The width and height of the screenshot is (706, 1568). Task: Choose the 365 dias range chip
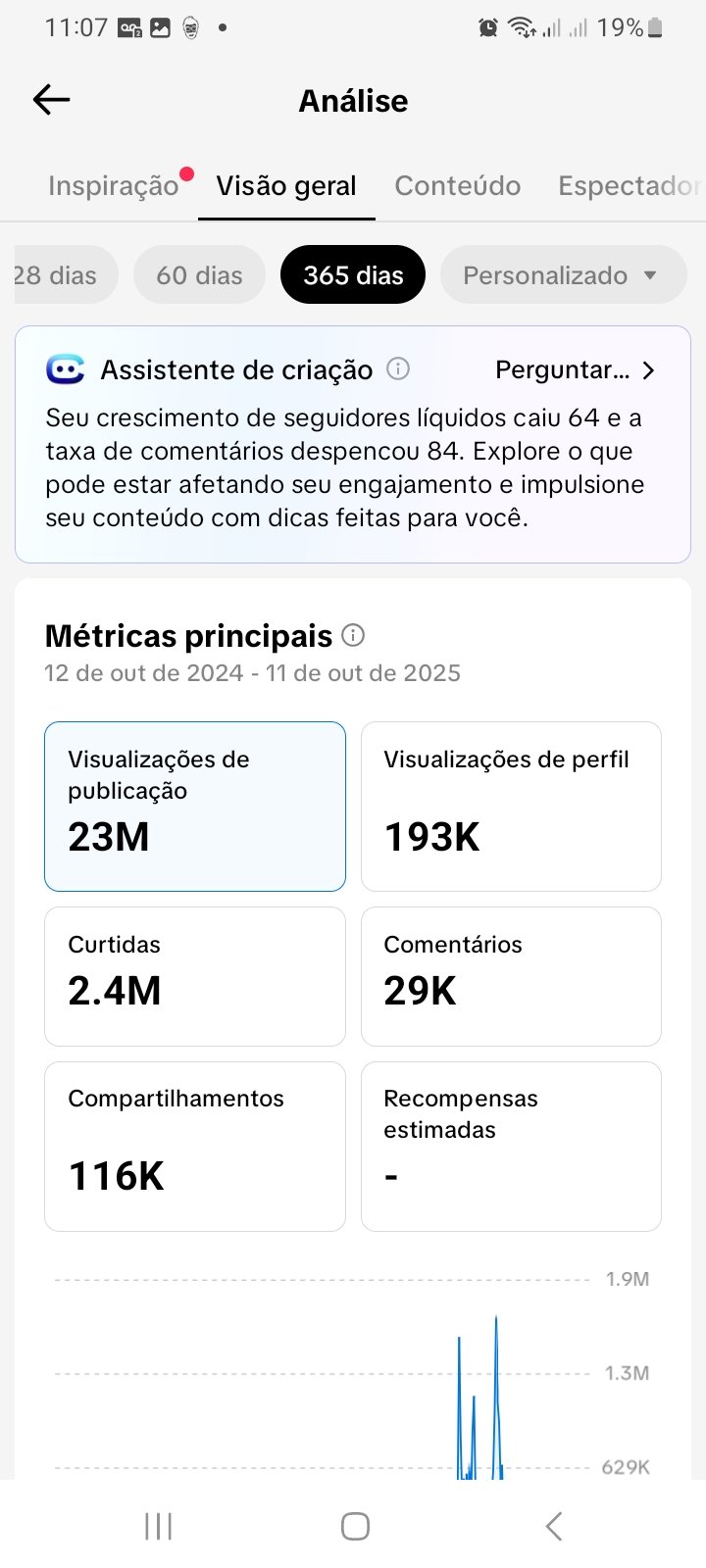point(353,275)
